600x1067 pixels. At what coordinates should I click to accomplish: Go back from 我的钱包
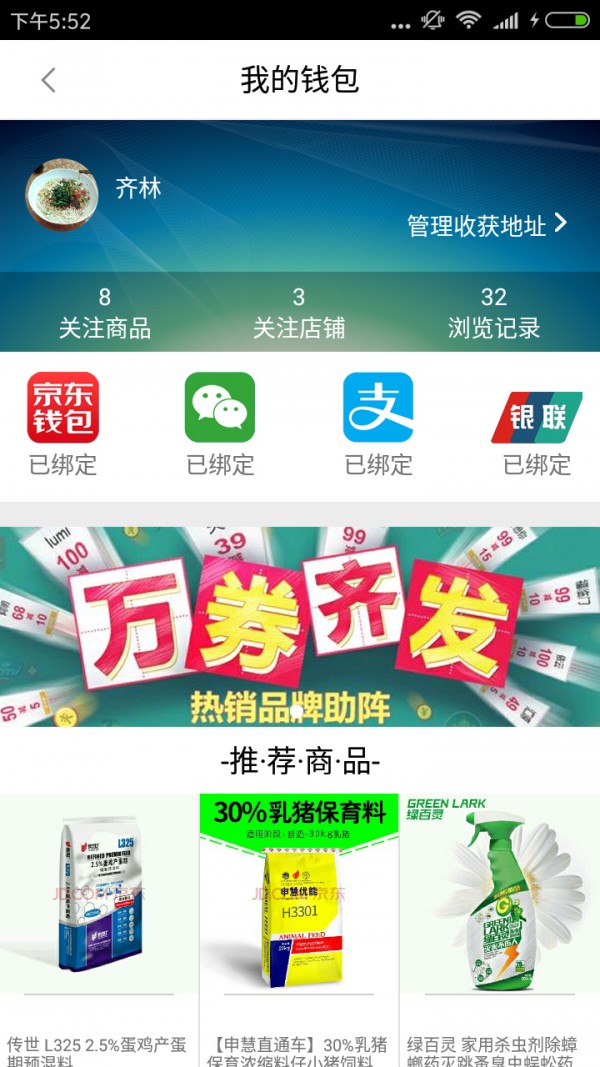pyautogui.click(x=48, y=80)
